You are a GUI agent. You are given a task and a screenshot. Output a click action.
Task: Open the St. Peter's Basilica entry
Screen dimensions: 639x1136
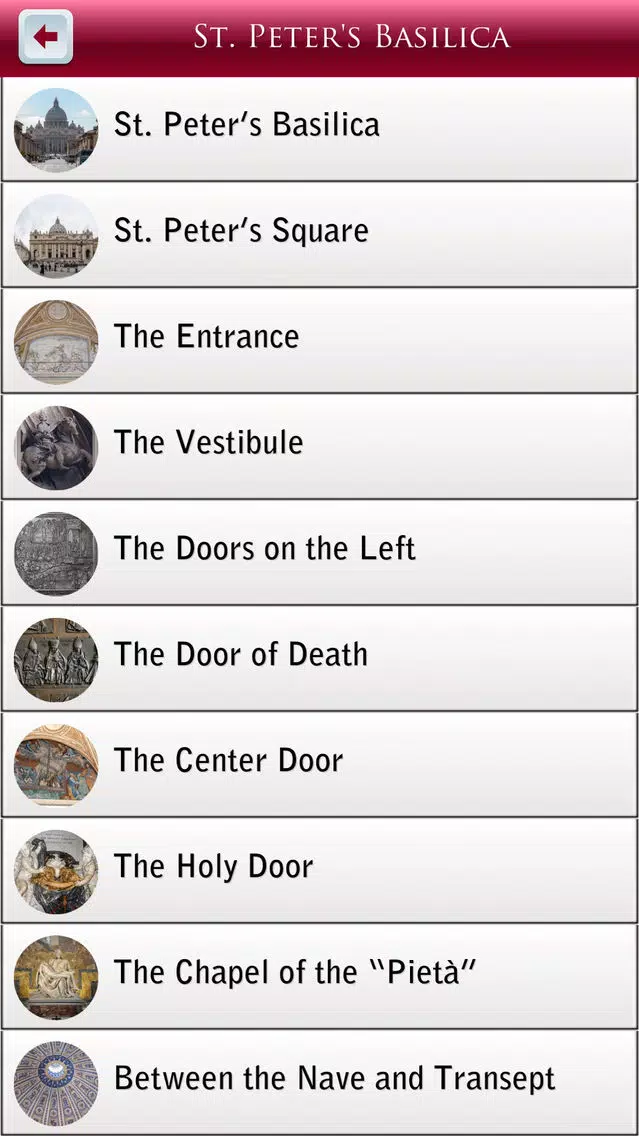(320, 129)
